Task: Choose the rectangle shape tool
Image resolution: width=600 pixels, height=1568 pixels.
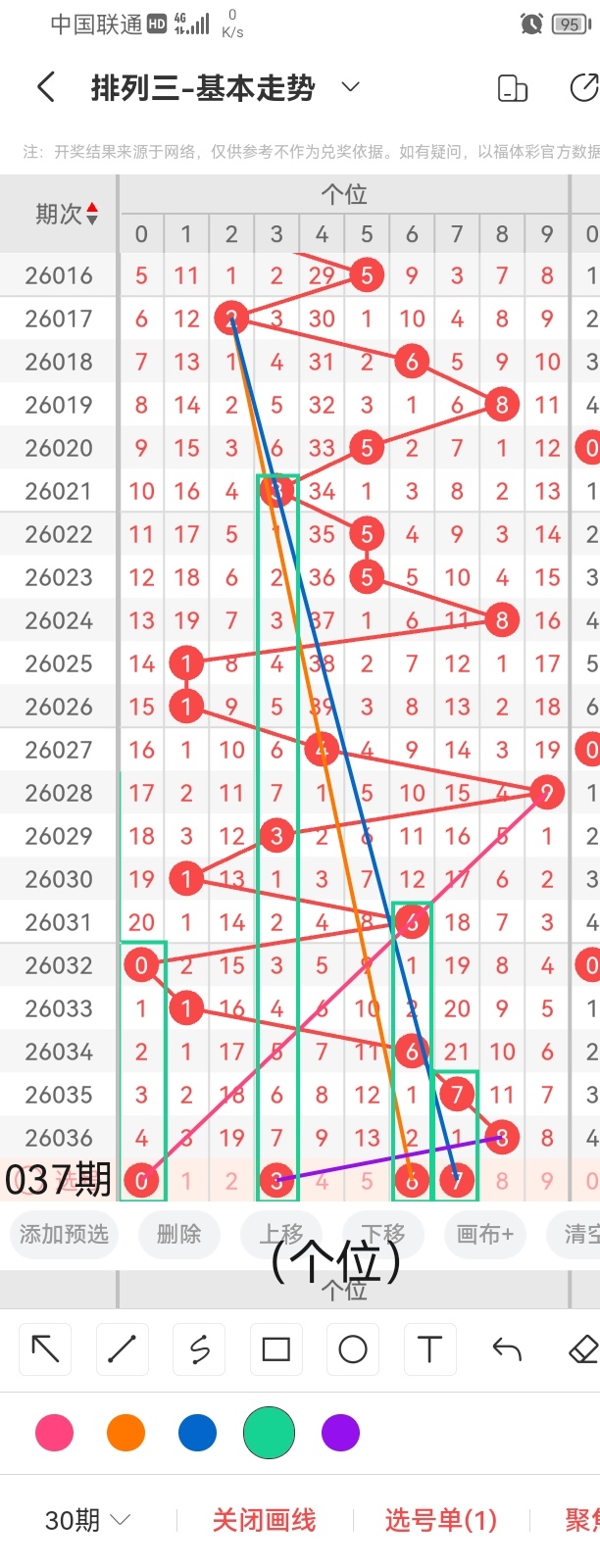Action: [x=276, y=1349]
